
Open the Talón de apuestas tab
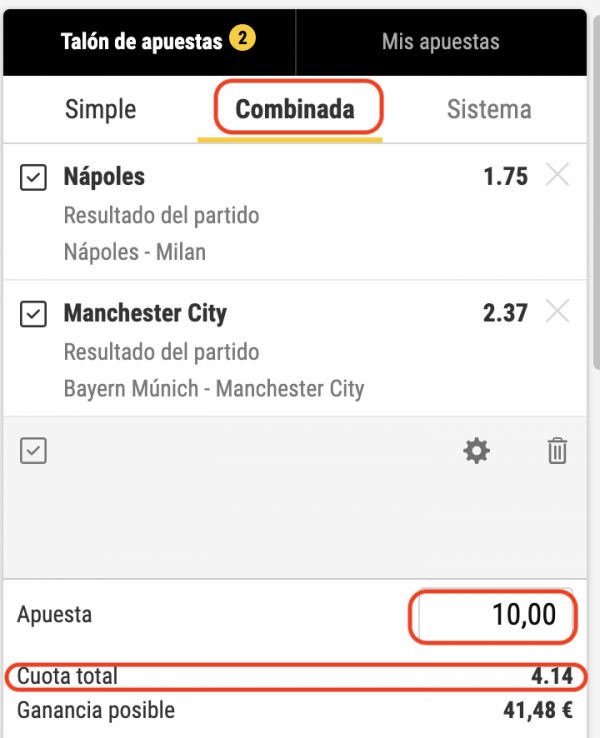pos(150,42)
